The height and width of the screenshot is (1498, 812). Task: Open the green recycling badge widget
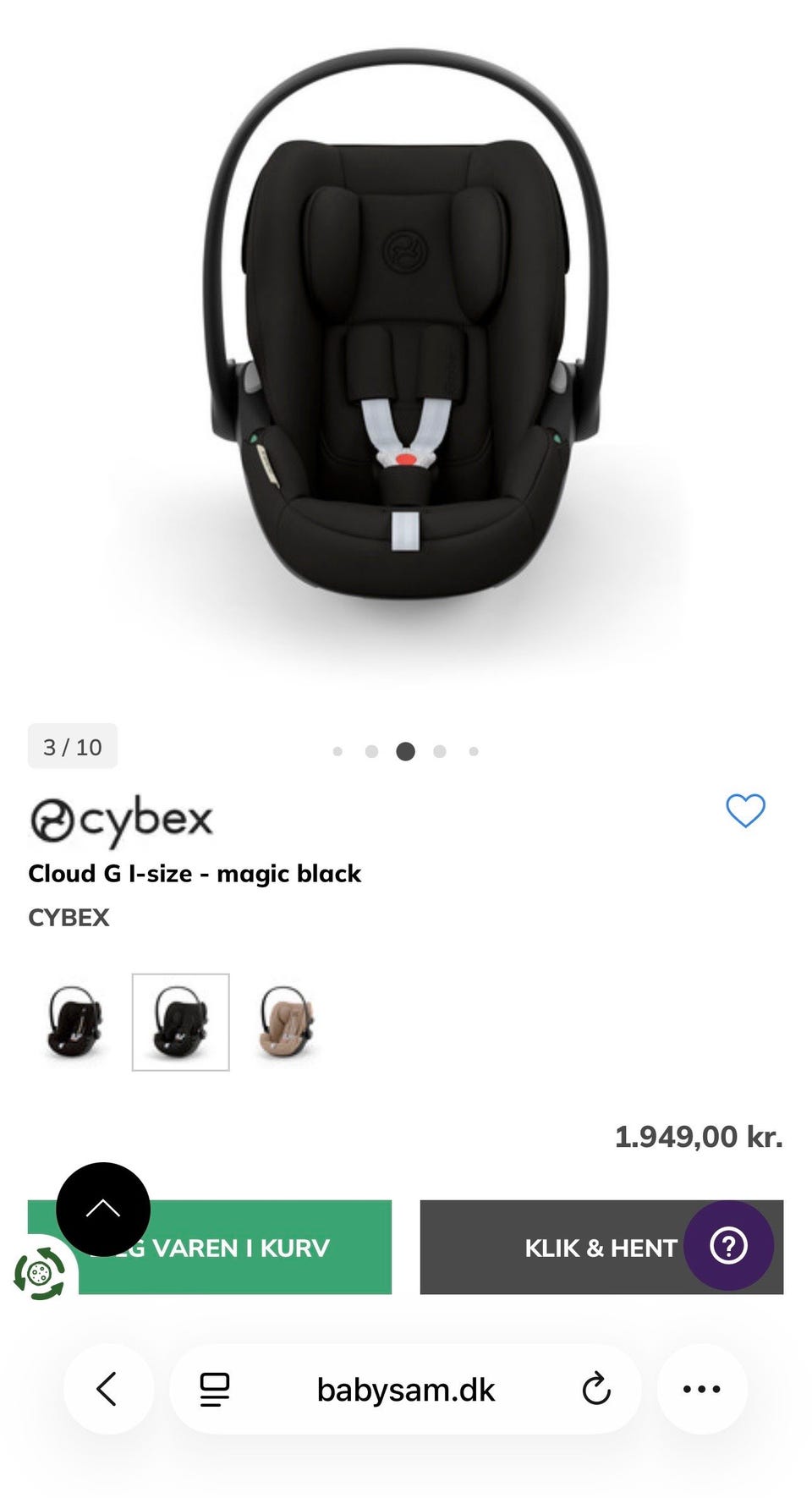click(40, 1271)
